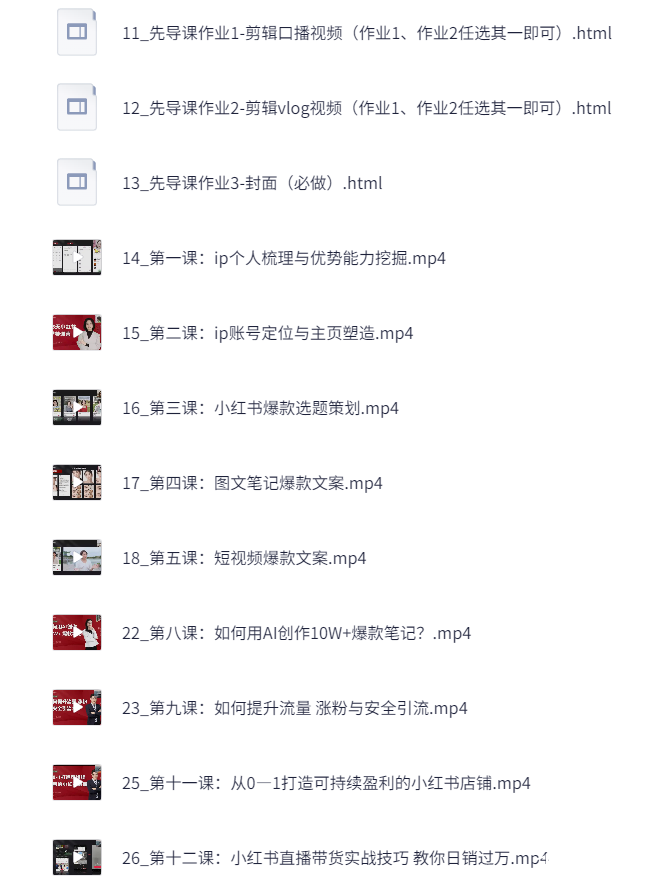Image resolution: width=658 pixels, height=888 pixels.
Task: Open file 12 先导课作业2 剪辑vlog视频
Action: coord(366,108)
